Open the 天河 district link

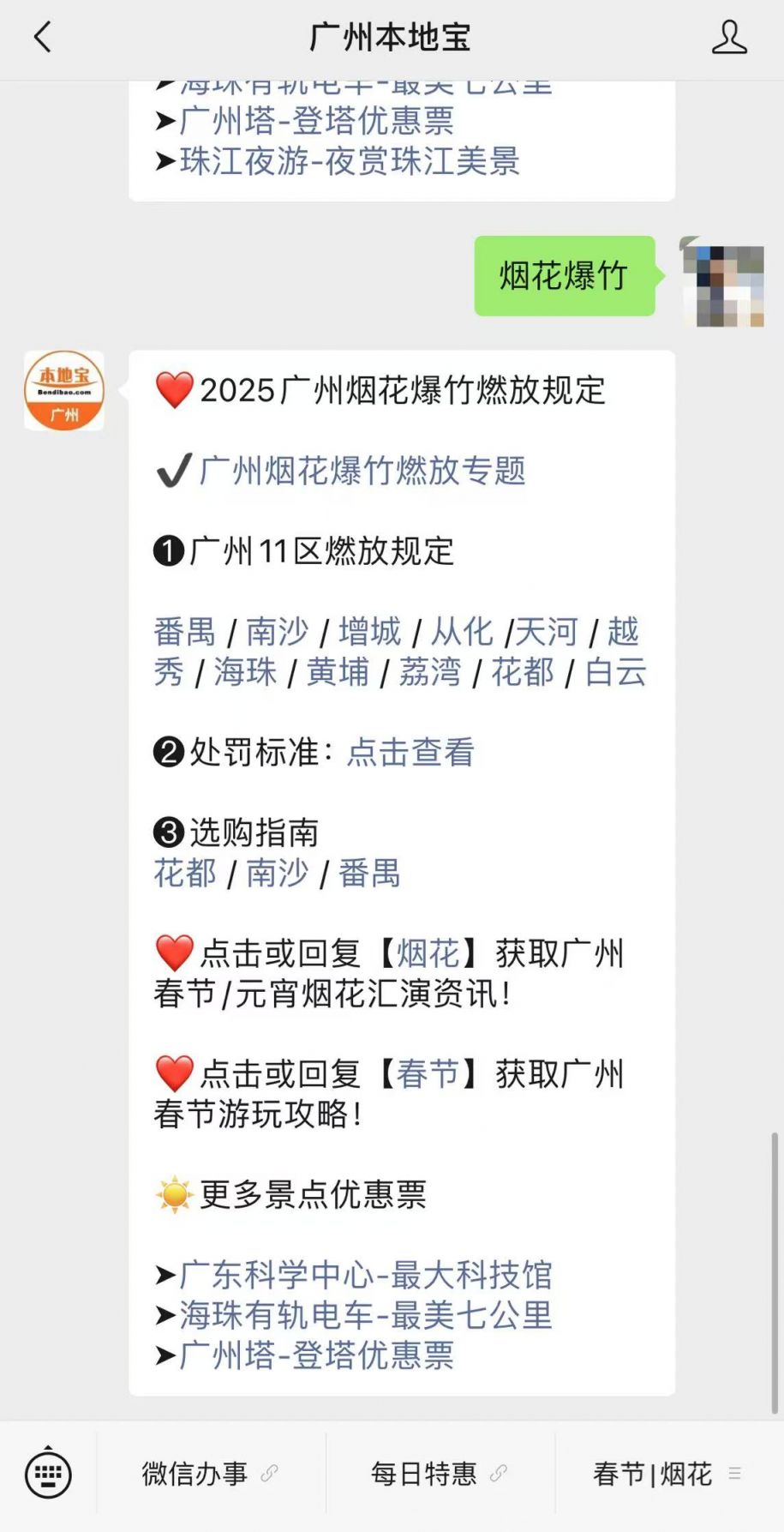pyautogui.click(x=547, y=632)
